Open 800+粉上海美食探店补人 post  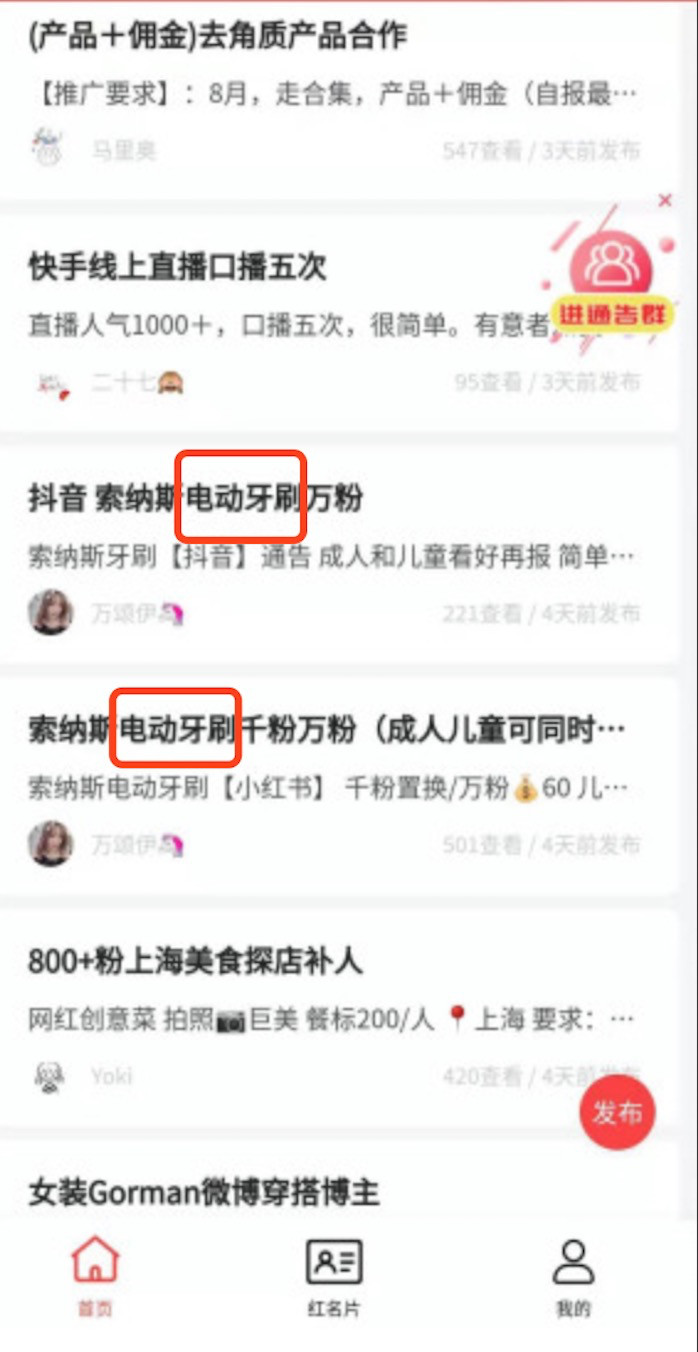(195, 961)
